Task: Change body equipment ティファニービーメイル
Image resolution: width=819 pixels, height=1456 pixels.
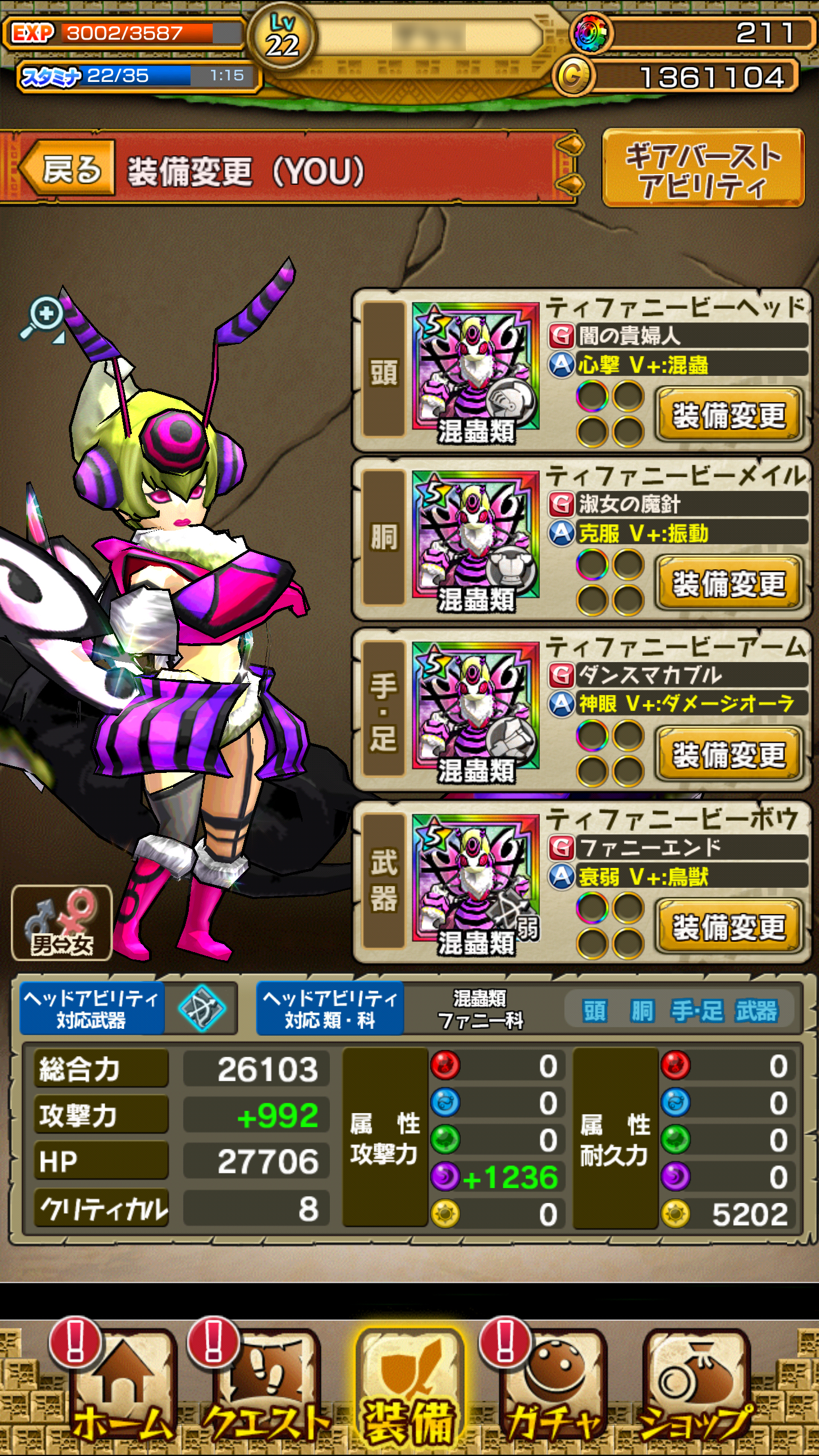Action: click(x=729, y=584)
